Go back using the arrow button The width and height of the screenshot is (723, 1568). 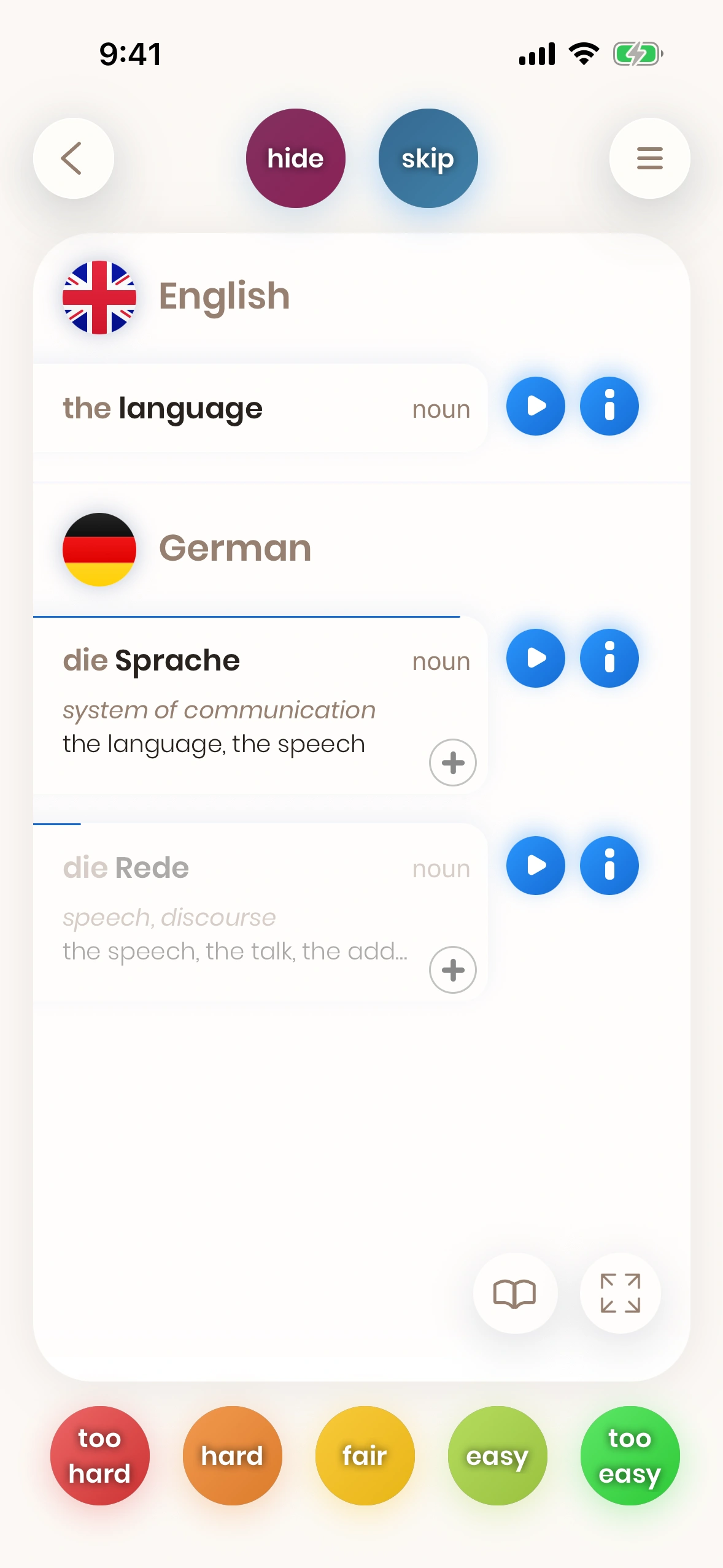click(x=74, y=158)
